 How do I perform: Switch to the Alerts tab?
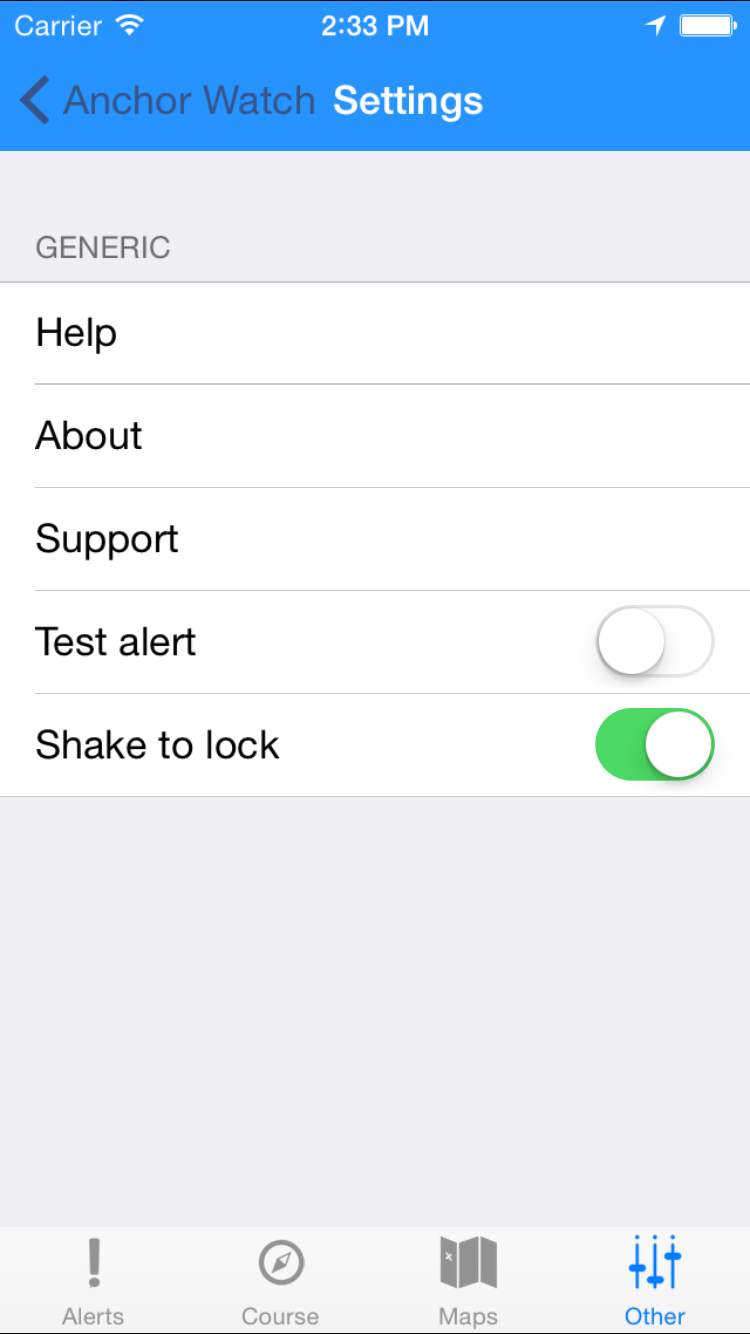[94, 1281]
